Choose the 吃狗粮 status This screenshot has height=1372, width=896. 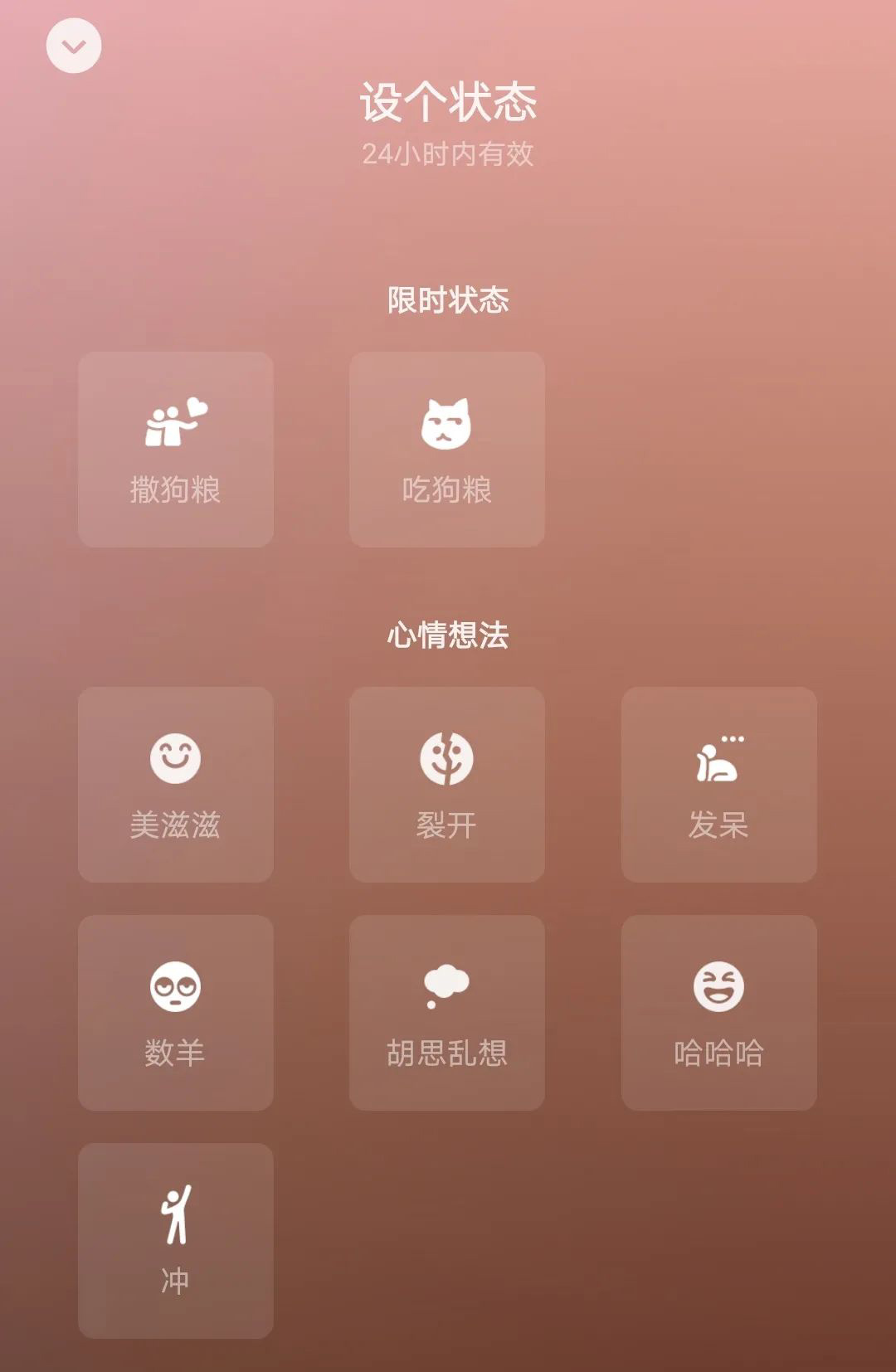[446, 449]
